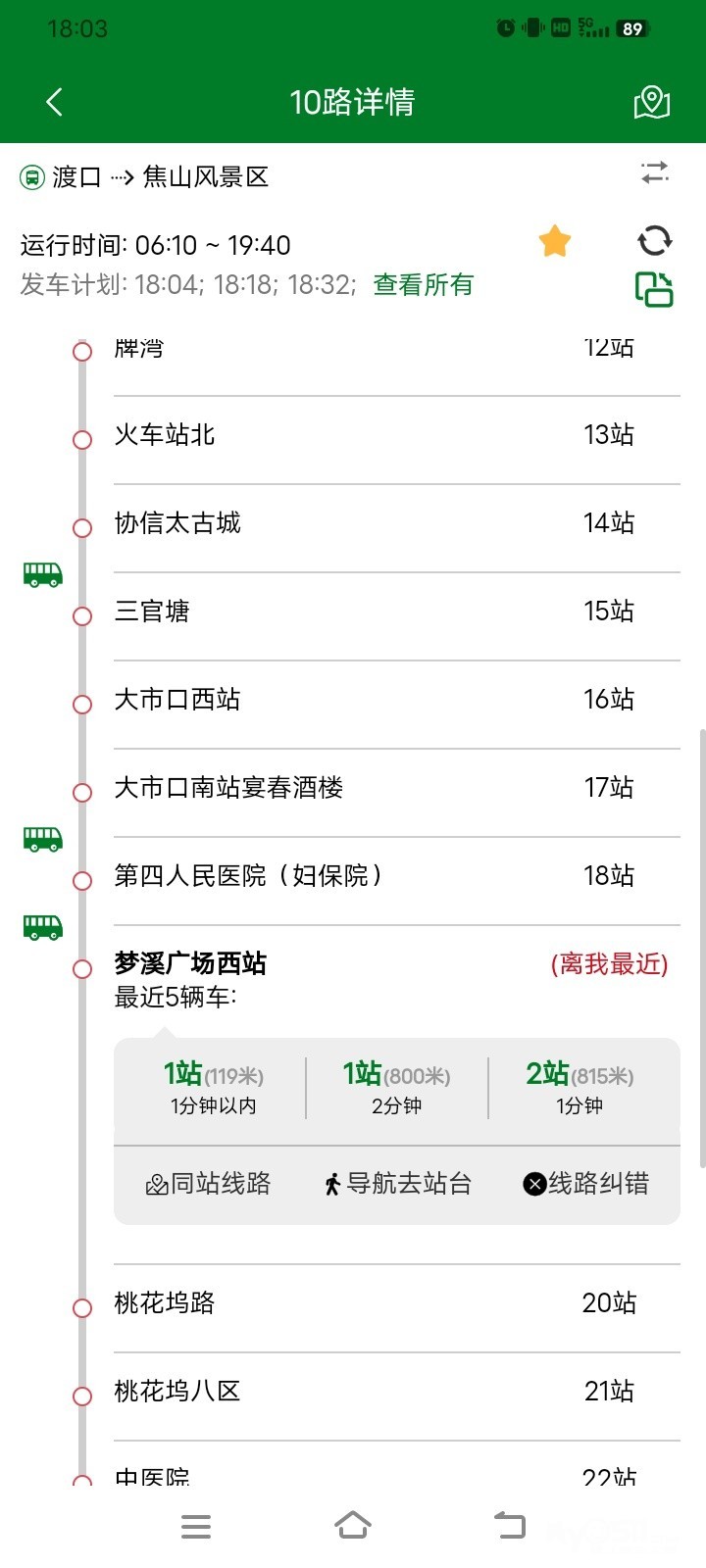Tap the green copy icon below refresh
The height and width of the screenshot is (1568, 706).
coord(654,289)
